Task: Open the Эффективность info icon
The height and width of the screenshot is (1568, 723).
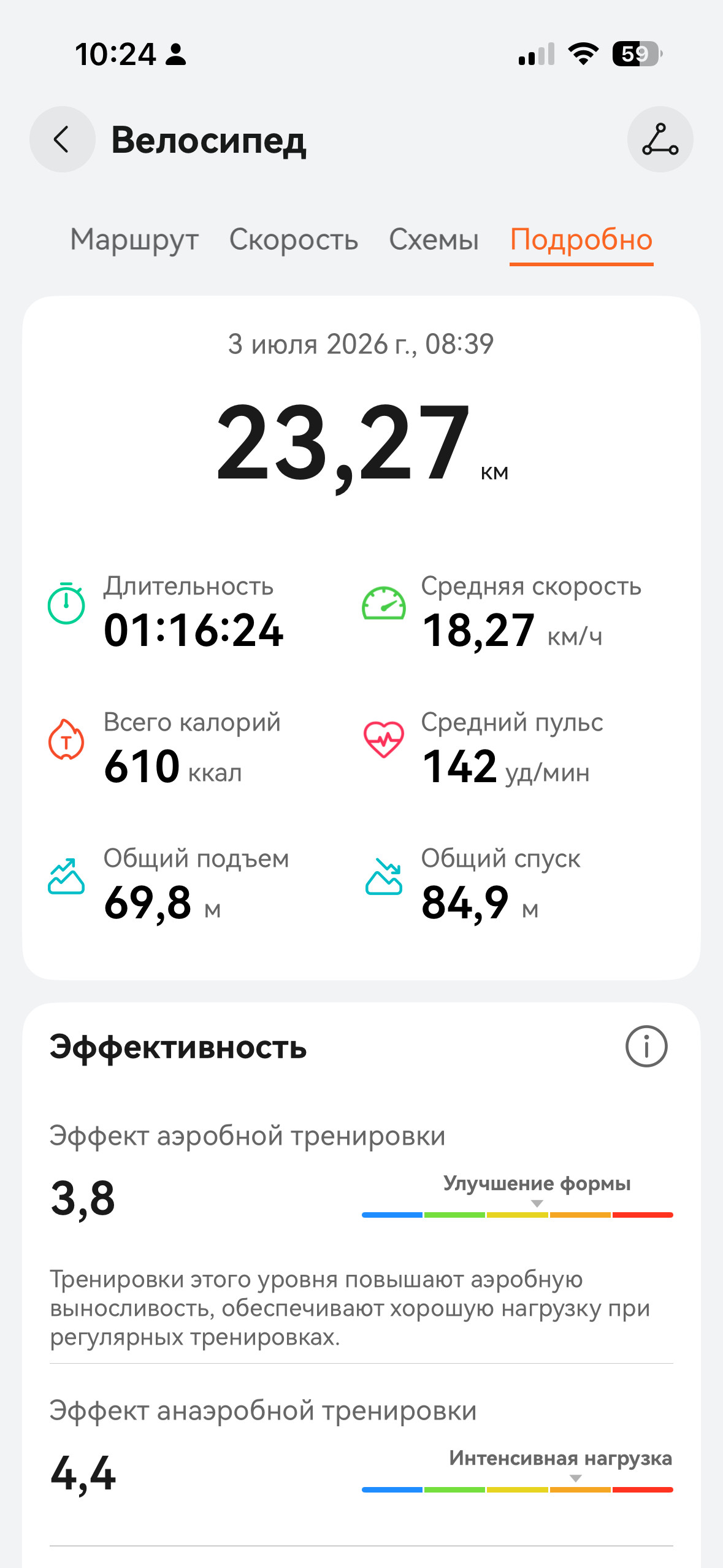Action: (646, 1047)
